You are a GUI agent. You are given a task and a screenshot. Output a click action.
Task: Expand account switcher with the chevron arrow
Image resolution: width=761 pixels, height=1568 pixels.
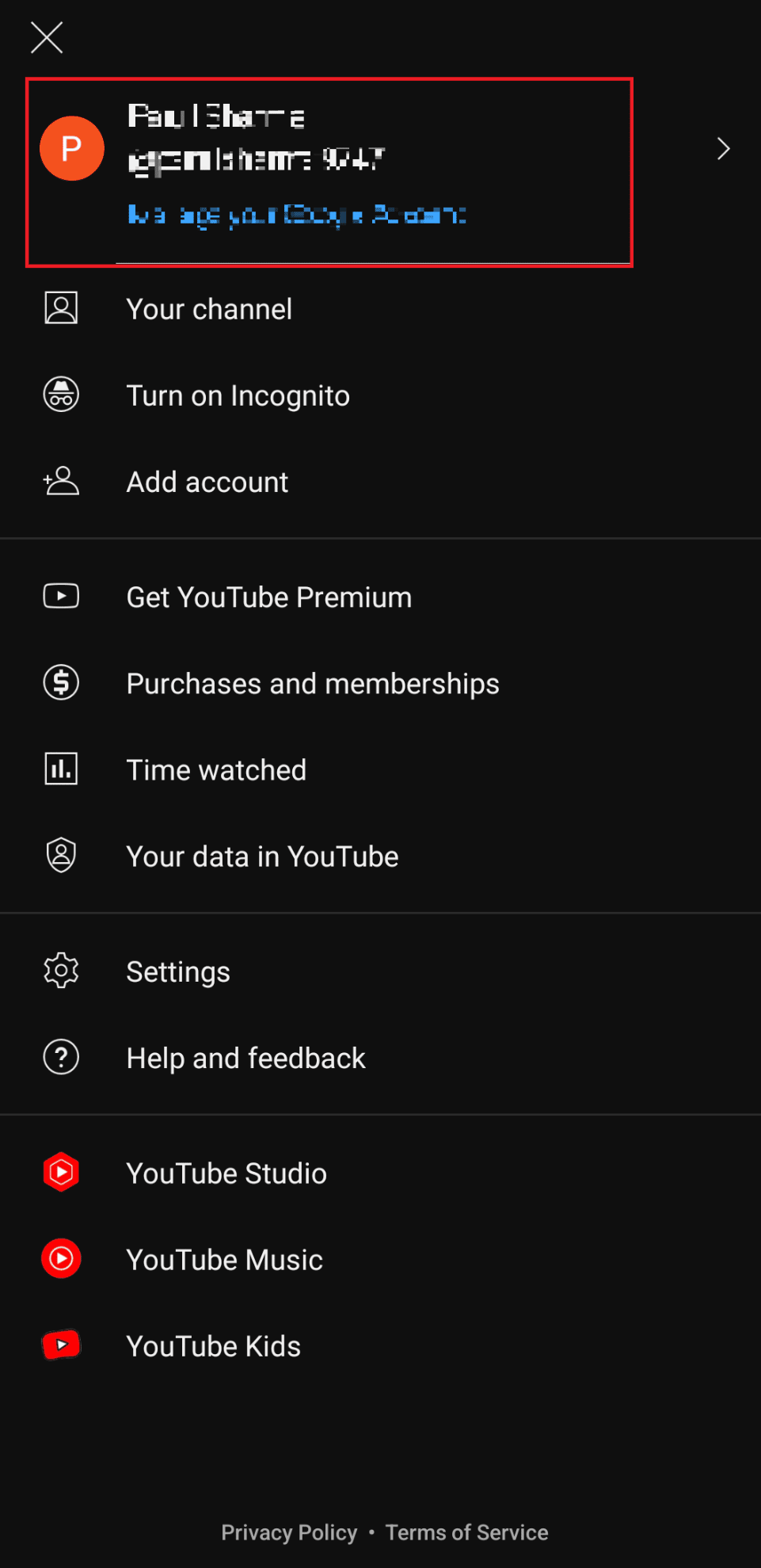(722, 149)
